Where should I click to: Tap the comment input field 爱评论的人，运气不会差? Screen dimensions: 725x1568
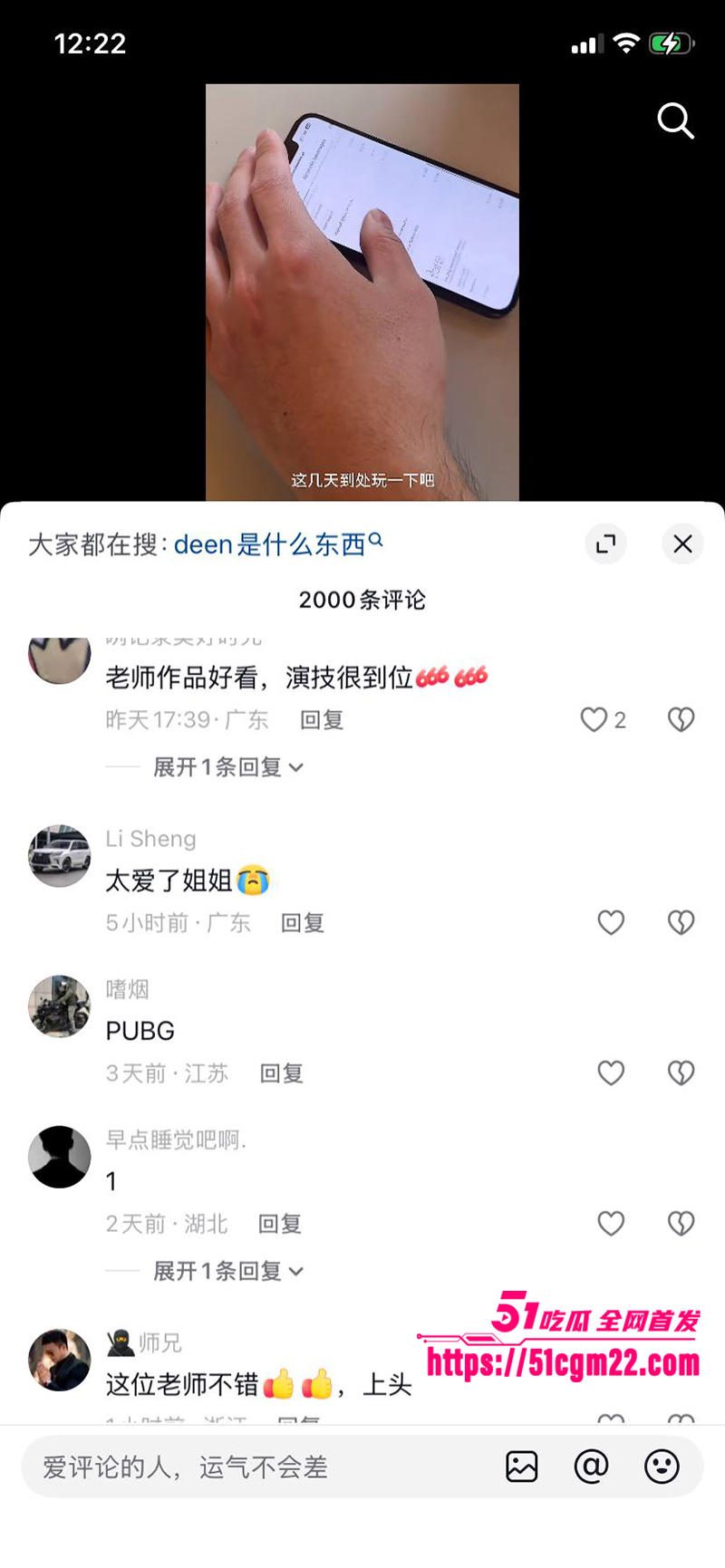181,1467
